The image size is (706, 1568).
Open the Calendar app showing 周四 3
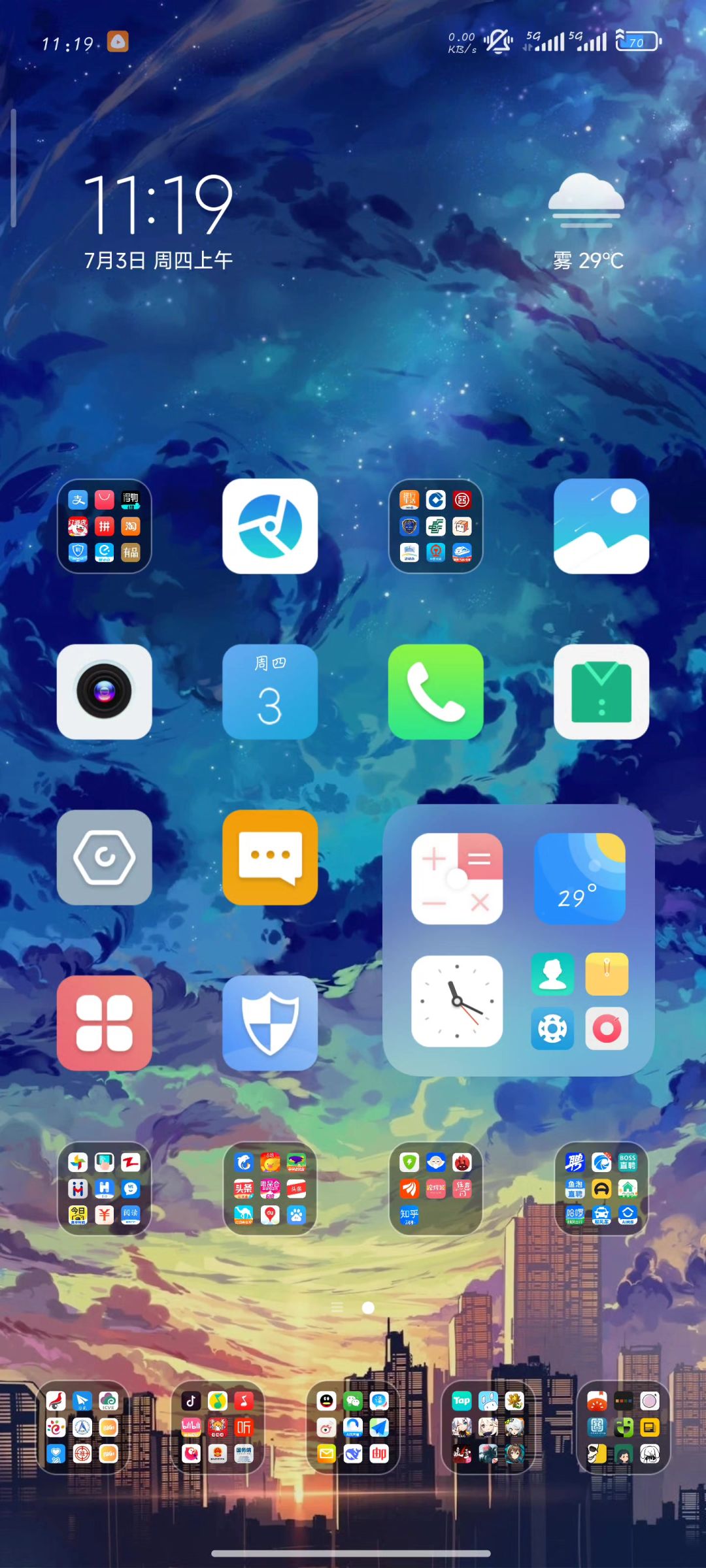point(270,692)
